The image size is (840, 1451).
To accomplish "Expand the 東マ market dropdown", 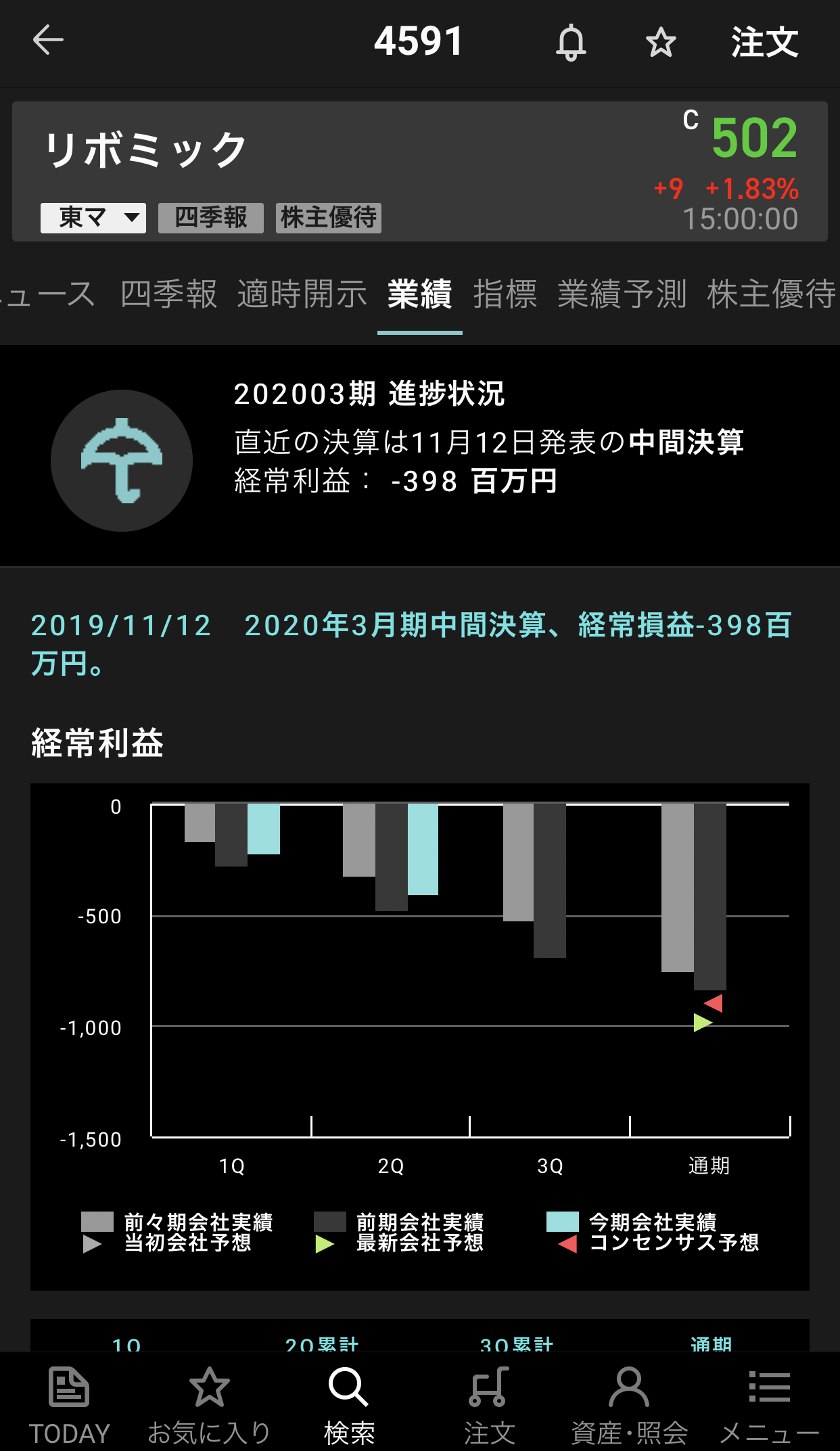I will (93, 218).
